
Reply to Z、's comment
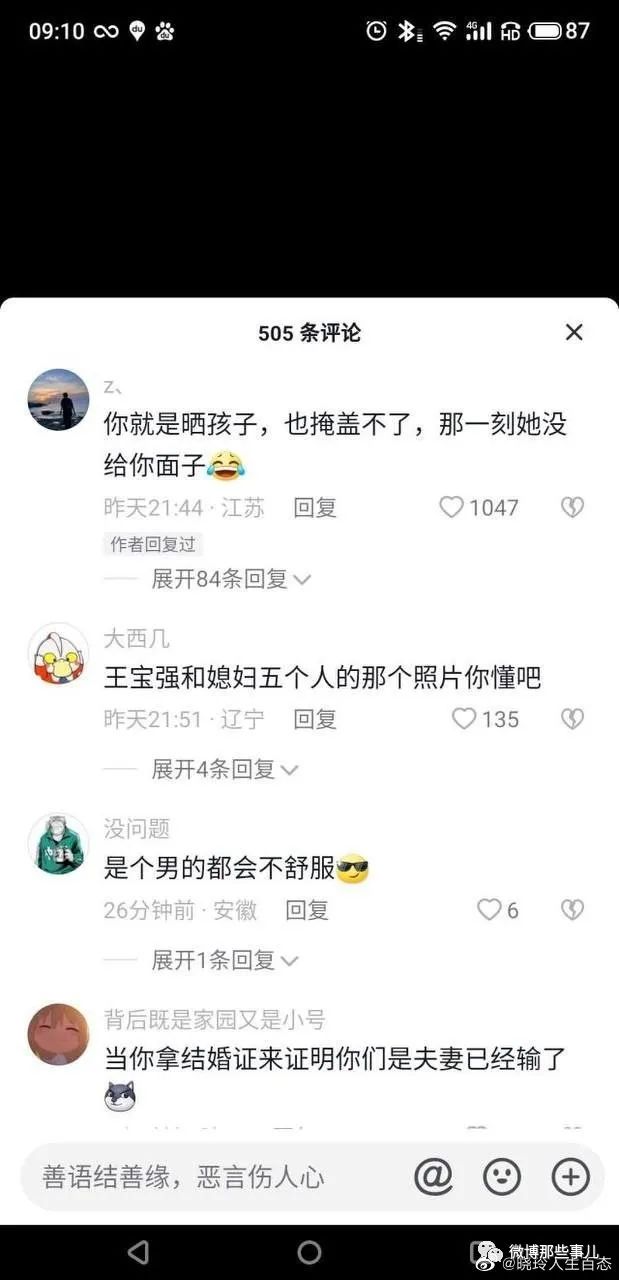(314, 507)
